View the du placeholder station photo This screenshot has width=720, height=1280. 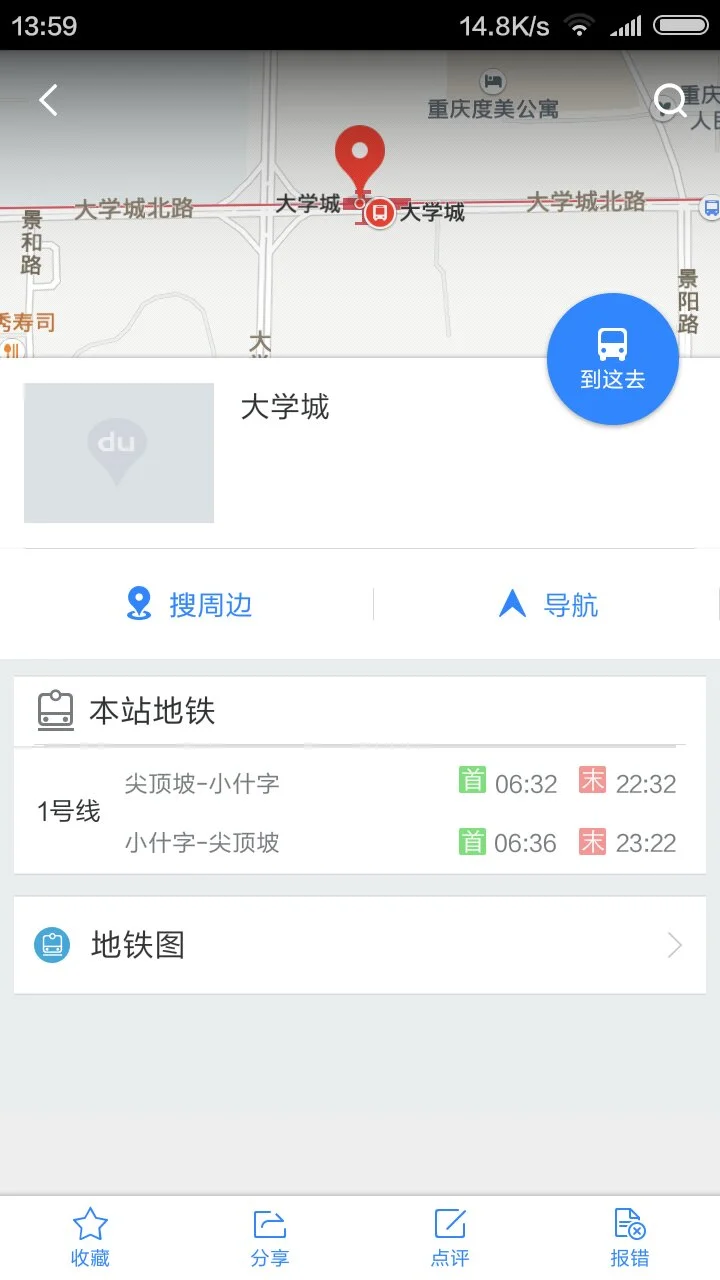pos(118,452)
